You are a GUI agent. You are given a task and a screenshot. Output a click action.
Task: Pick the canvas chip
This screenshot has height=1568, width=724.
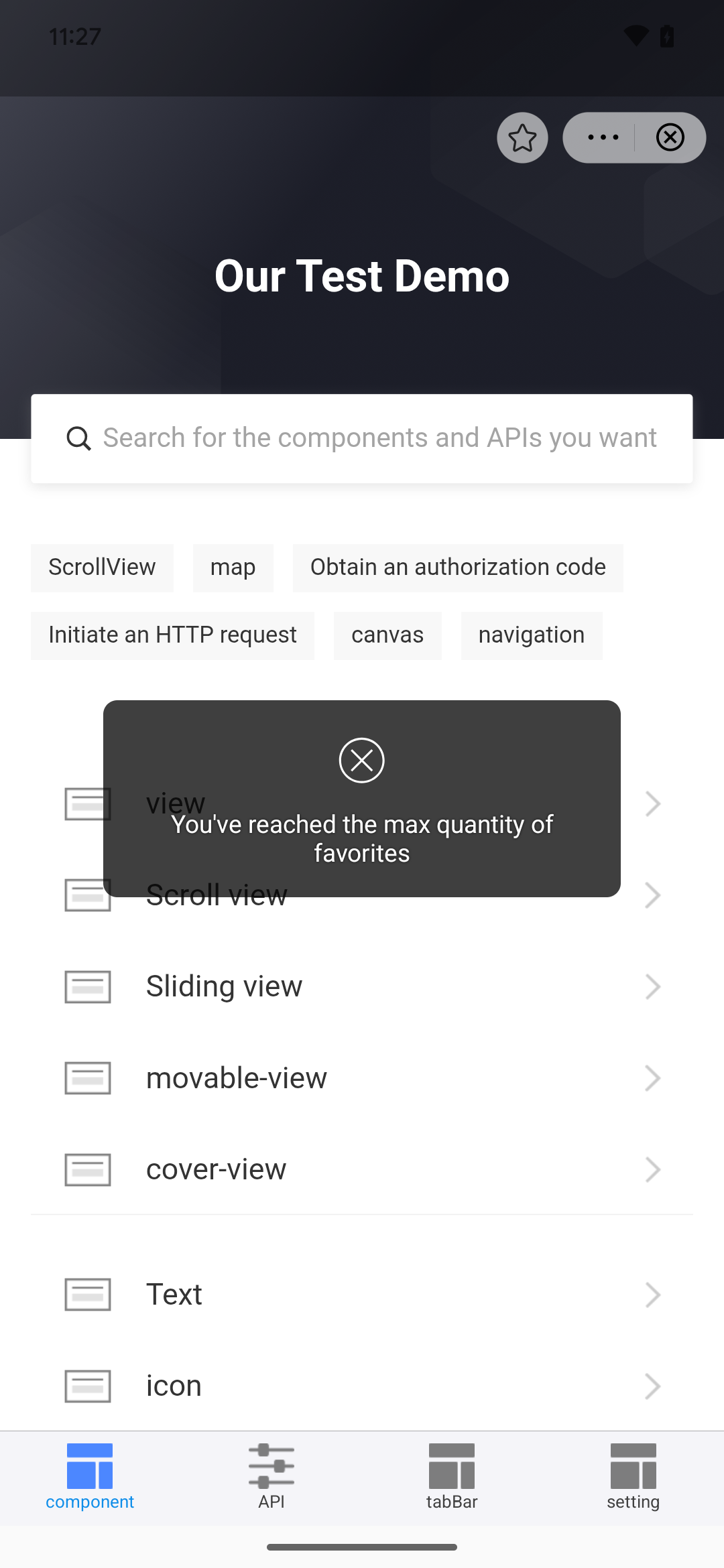click(x=387, y=635)
